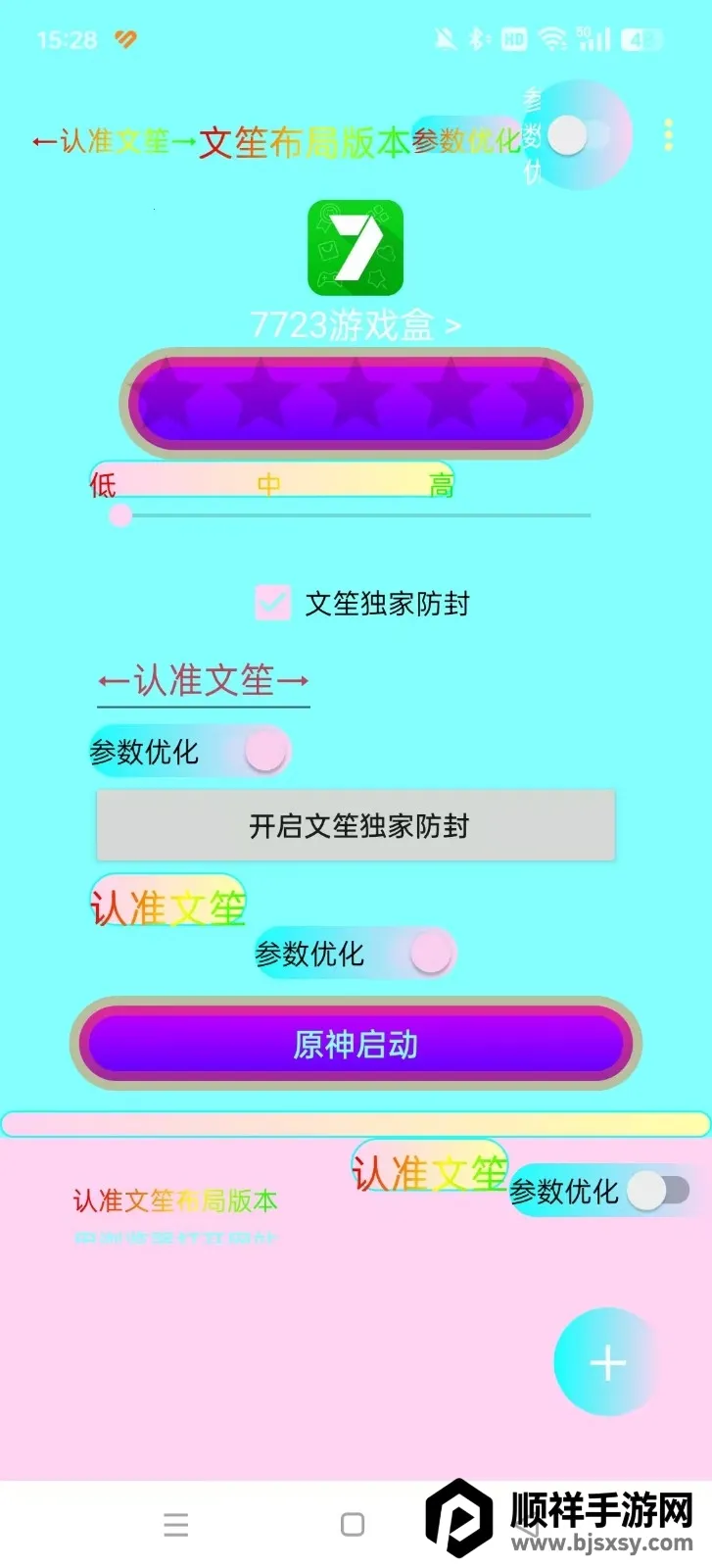Screen dimensions: 712x1568
Task: Go to the system home screen
Action: coord(353,1524)
